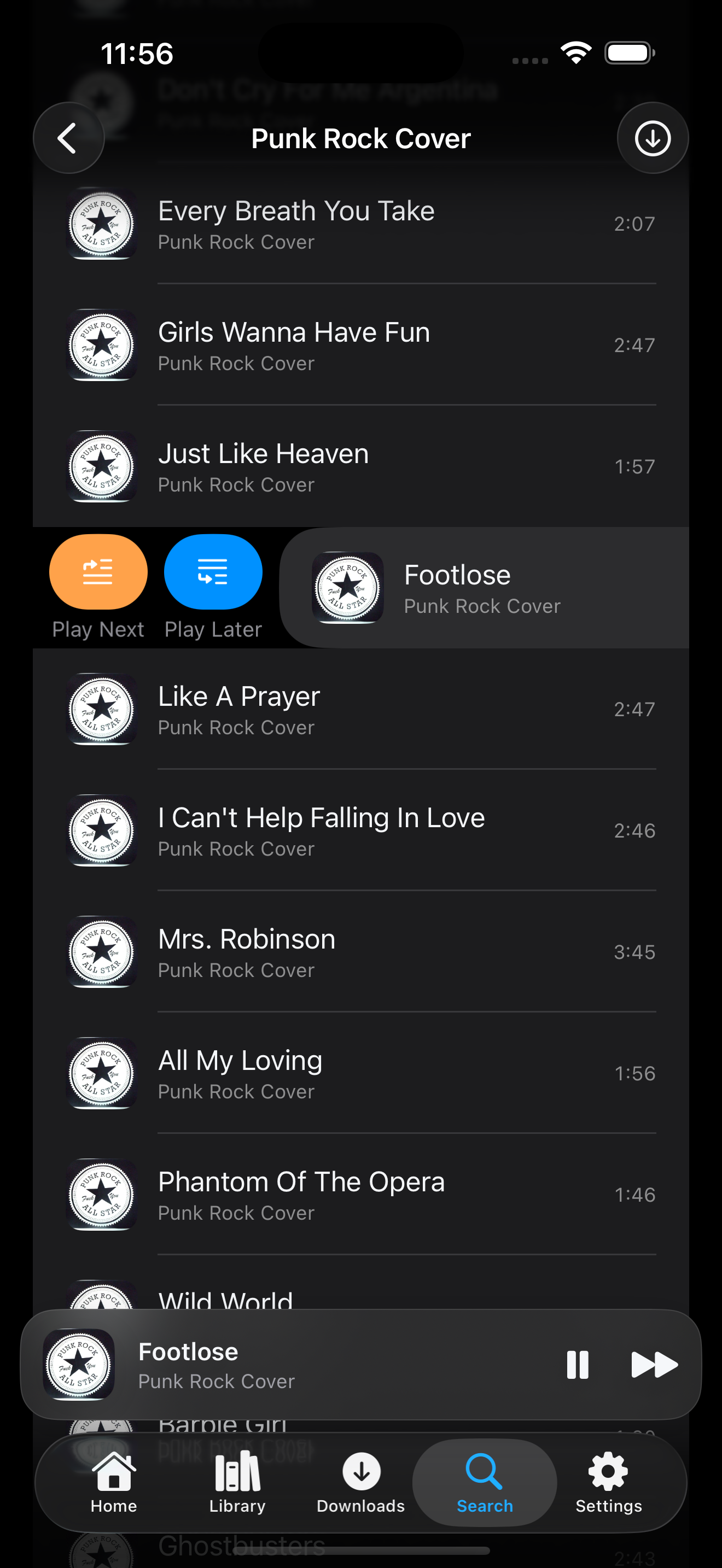Switch to the Downloads tab
The height and width of the screenshot is (1568, 722).
(360, 1483)
